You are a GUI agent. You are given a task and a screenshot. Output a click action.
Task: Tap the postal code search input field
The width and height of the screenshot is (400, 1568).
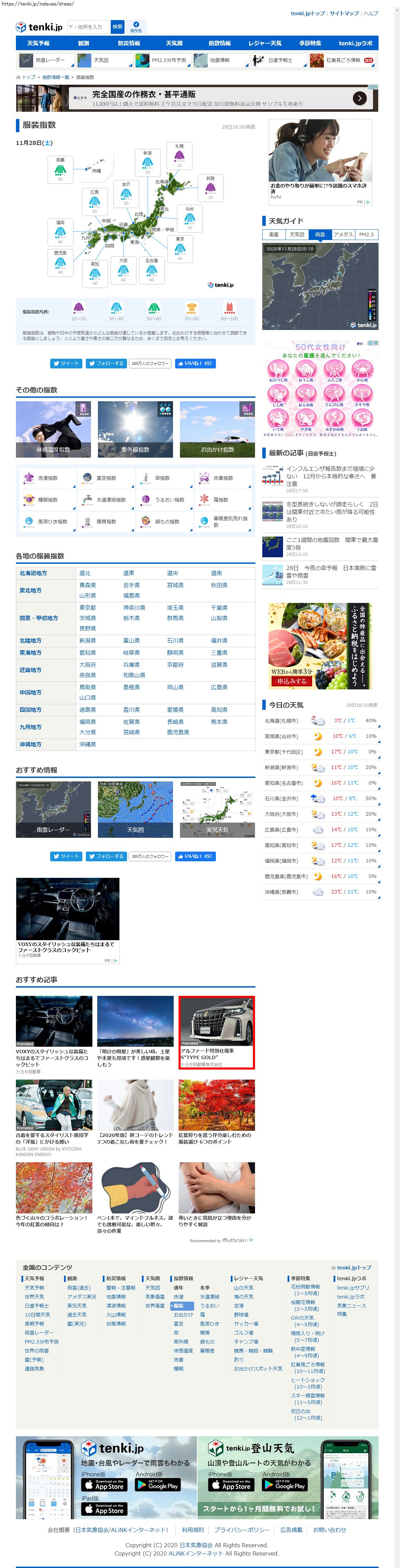[88, 27]
